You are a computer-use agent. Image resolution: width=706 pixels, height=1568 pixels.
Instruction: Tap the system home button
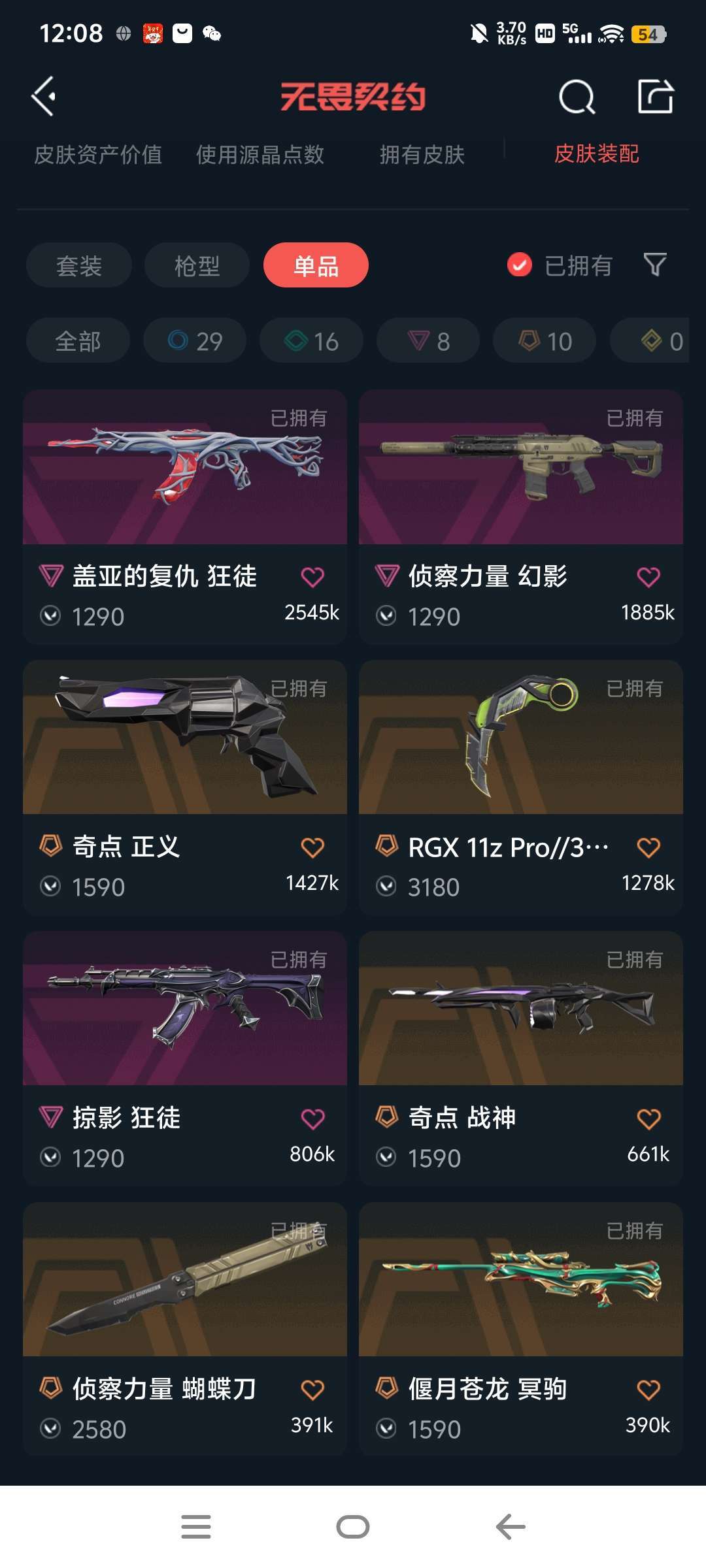click(x=353, y=1527)
